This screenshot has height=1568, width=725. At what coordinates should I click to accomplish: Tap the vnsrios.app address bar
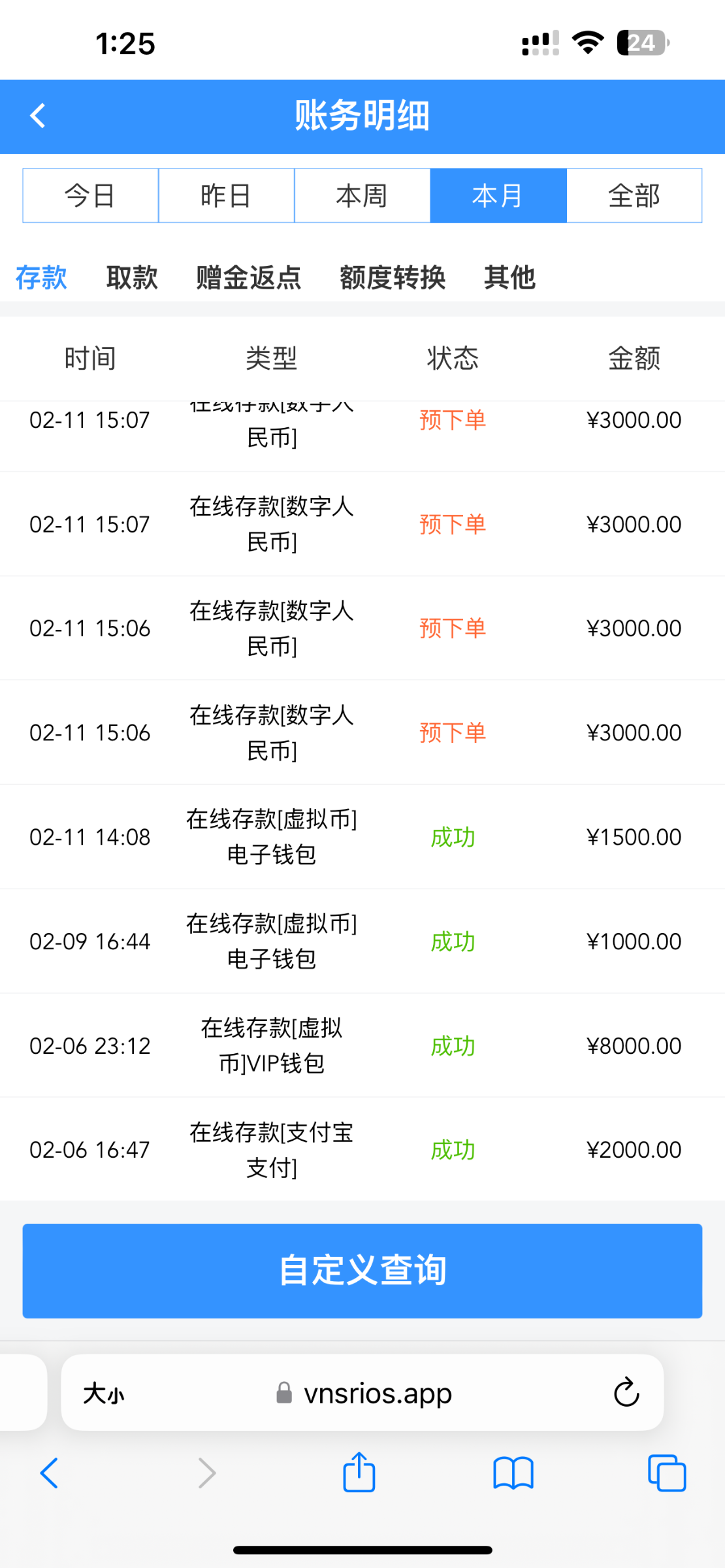coord(378,1392)
